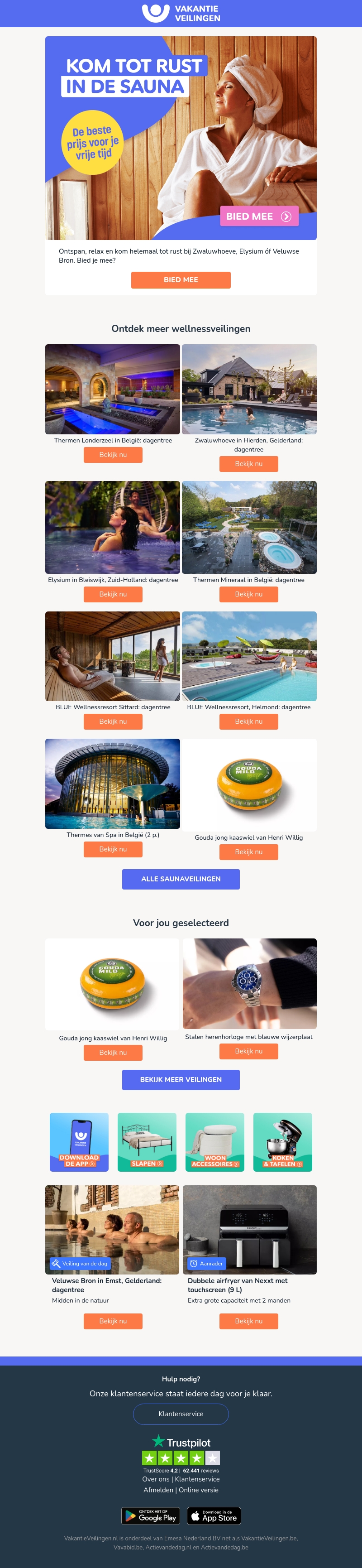Tap Bekijk nu under Veluwse Bron in Emst
362x1568 pixels.
tap(113, 1321)
